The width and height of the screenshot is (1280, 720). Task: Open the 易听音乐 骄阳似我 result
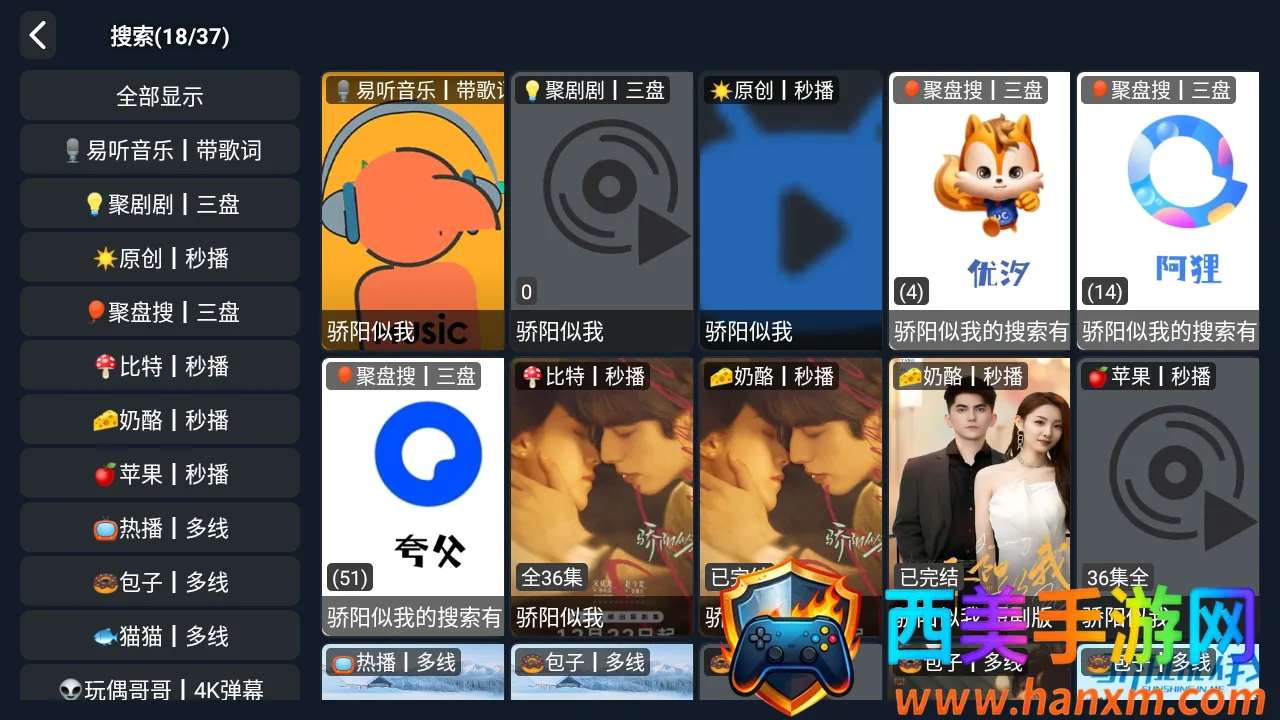[413, 210]
